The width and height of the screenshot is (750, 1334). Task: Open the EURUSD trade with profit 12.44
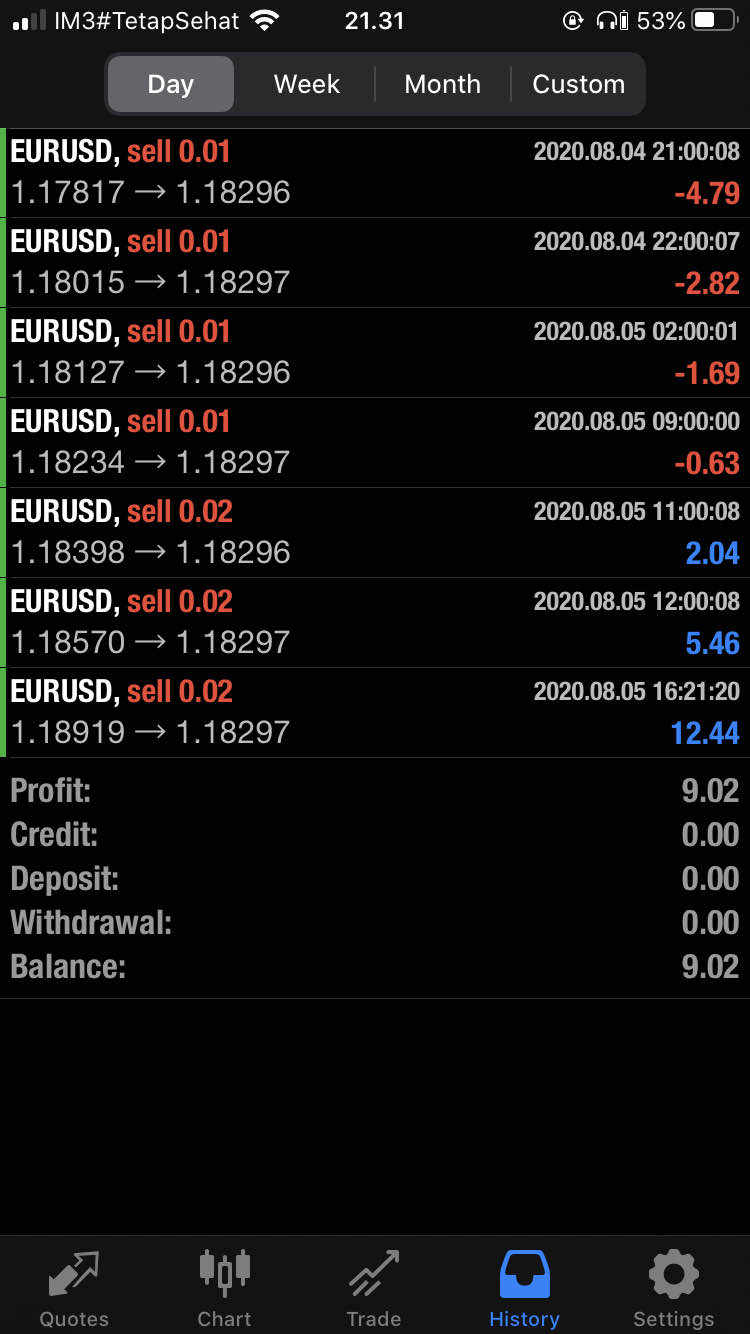click(x=375, y=713)
